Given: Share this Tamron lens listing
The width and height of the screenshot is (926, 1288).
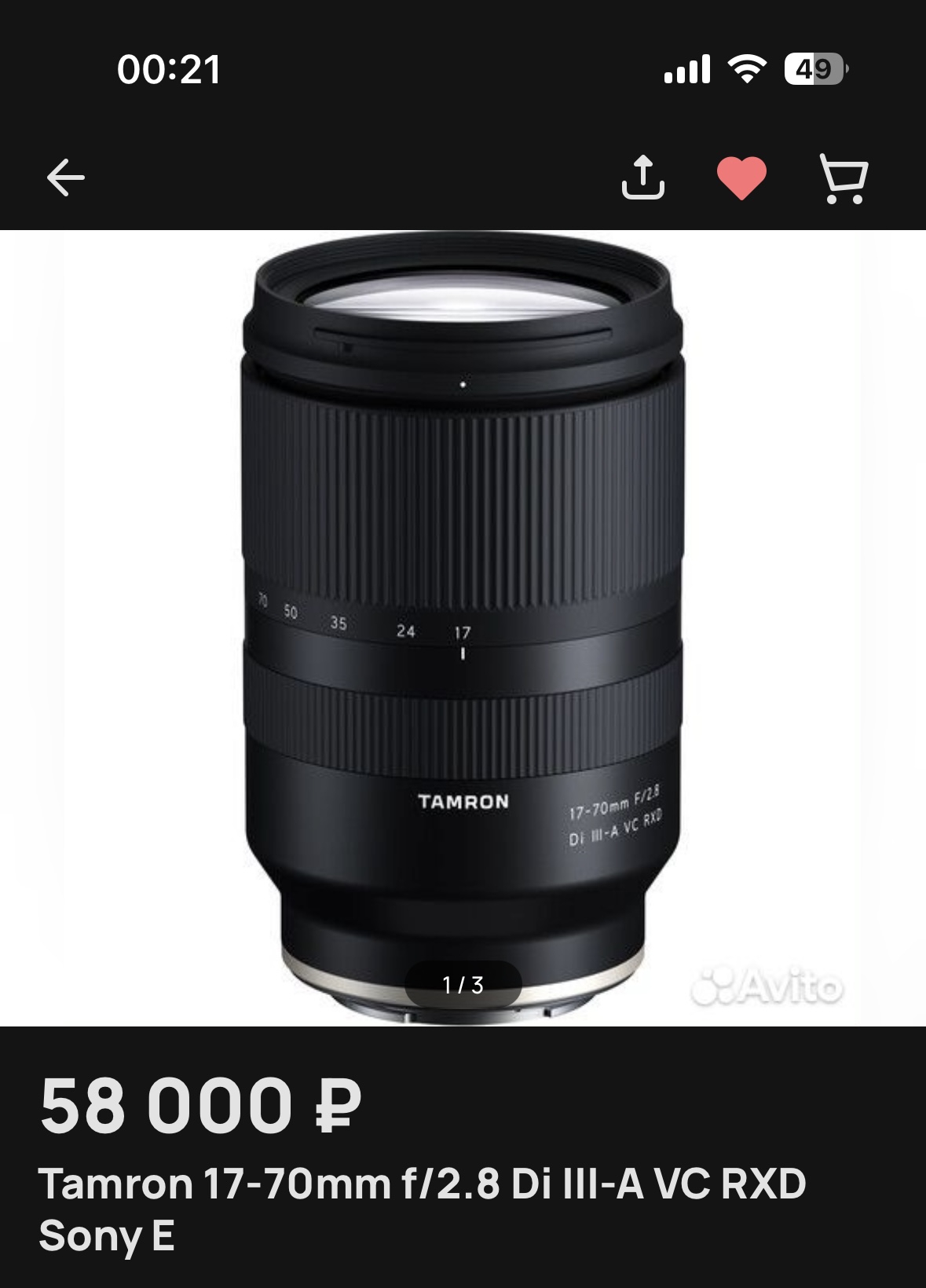Looking at the screenshot, I should pos(643,177).
